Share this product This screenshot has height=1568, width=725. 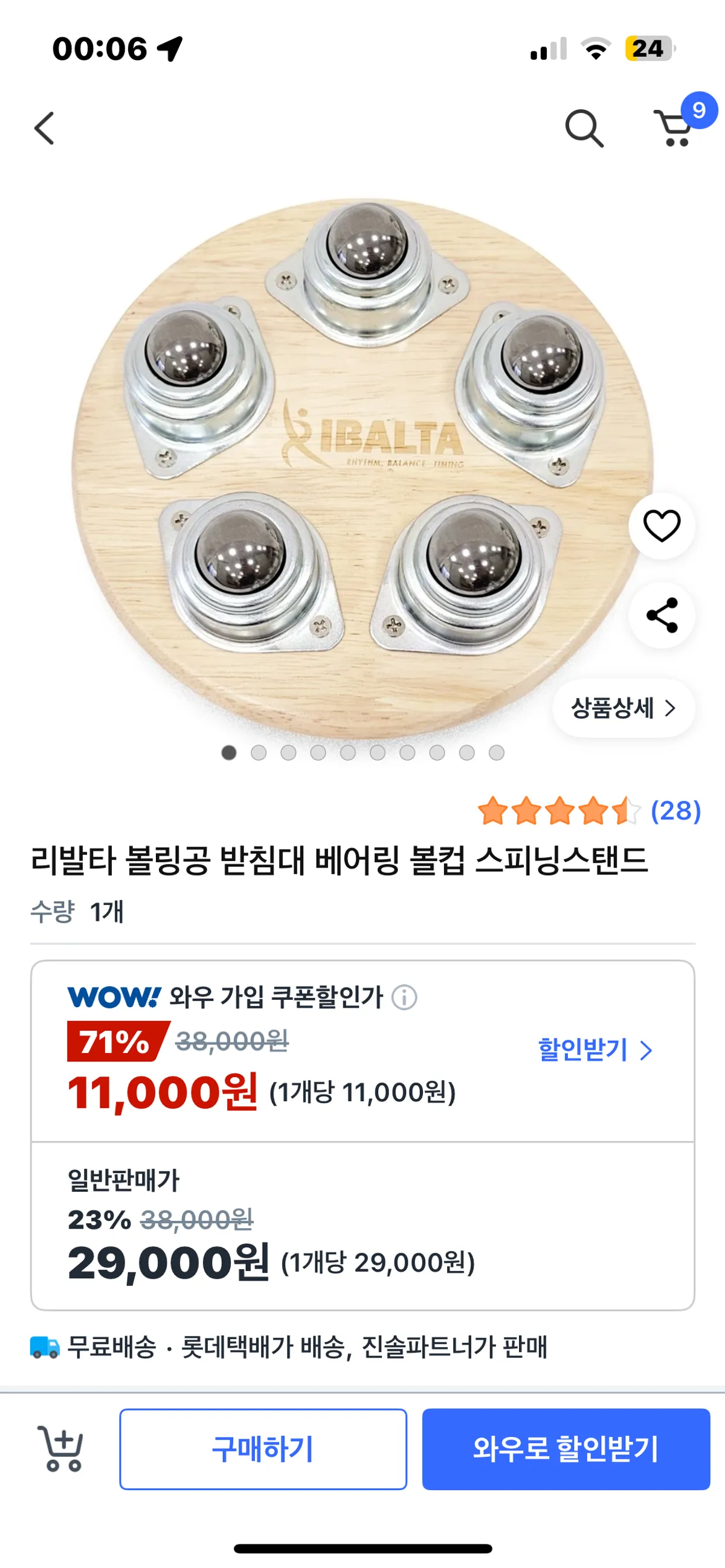click(662, 615)
